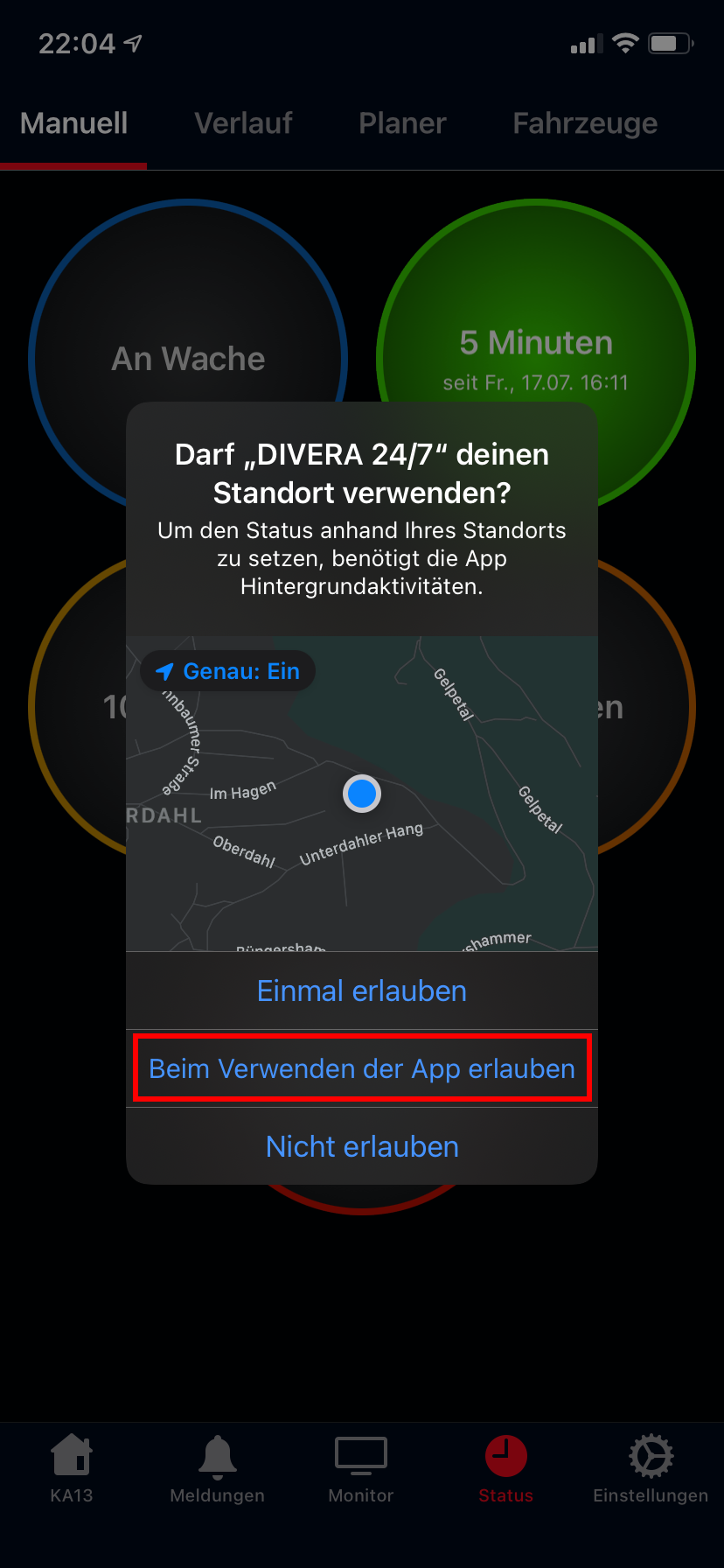Image resolution: width=724 pixels, height=1568 pixels.
Task: Allow location once with Einmal erlauben
Action: pos(362,991)
